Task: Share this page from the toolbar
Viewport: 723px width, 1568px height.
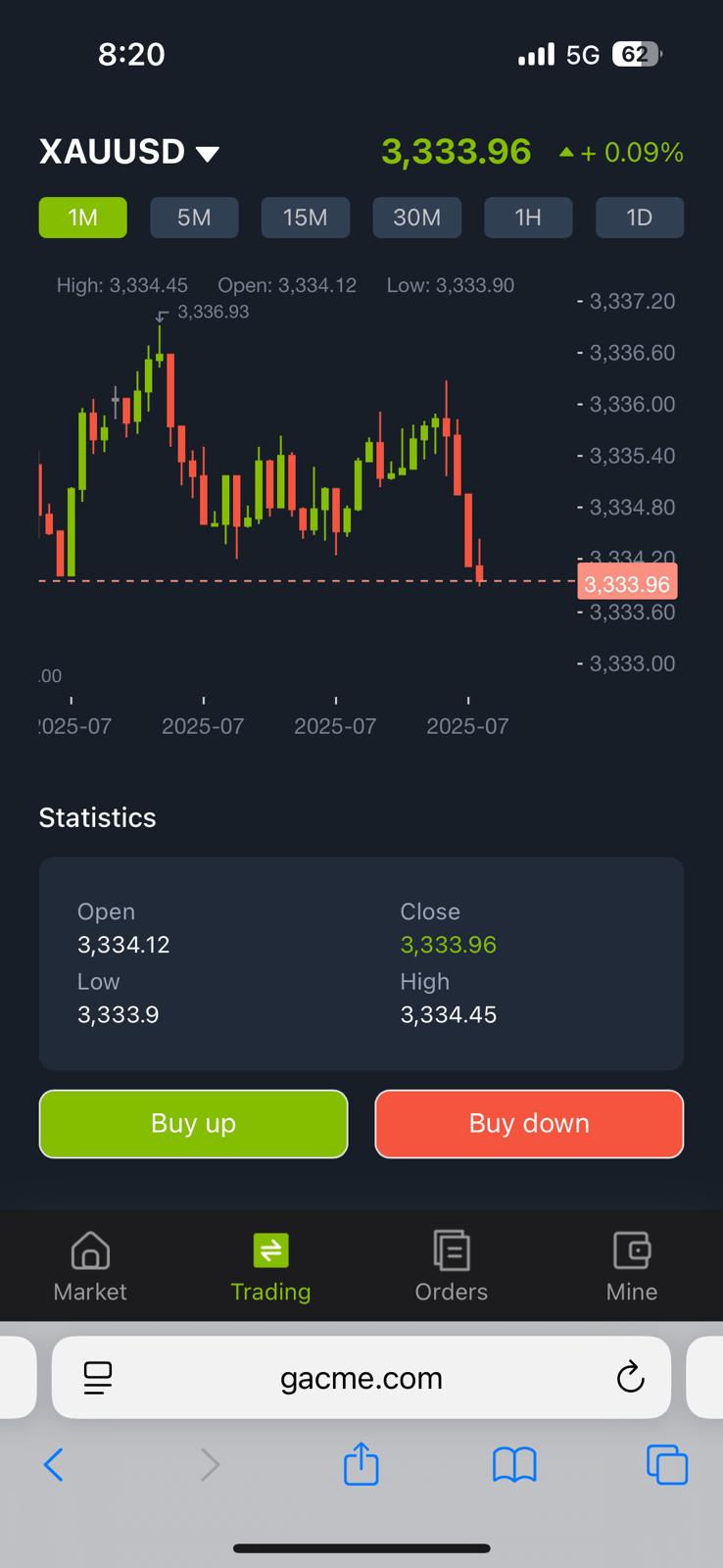Action: (x=361, y=1463)
